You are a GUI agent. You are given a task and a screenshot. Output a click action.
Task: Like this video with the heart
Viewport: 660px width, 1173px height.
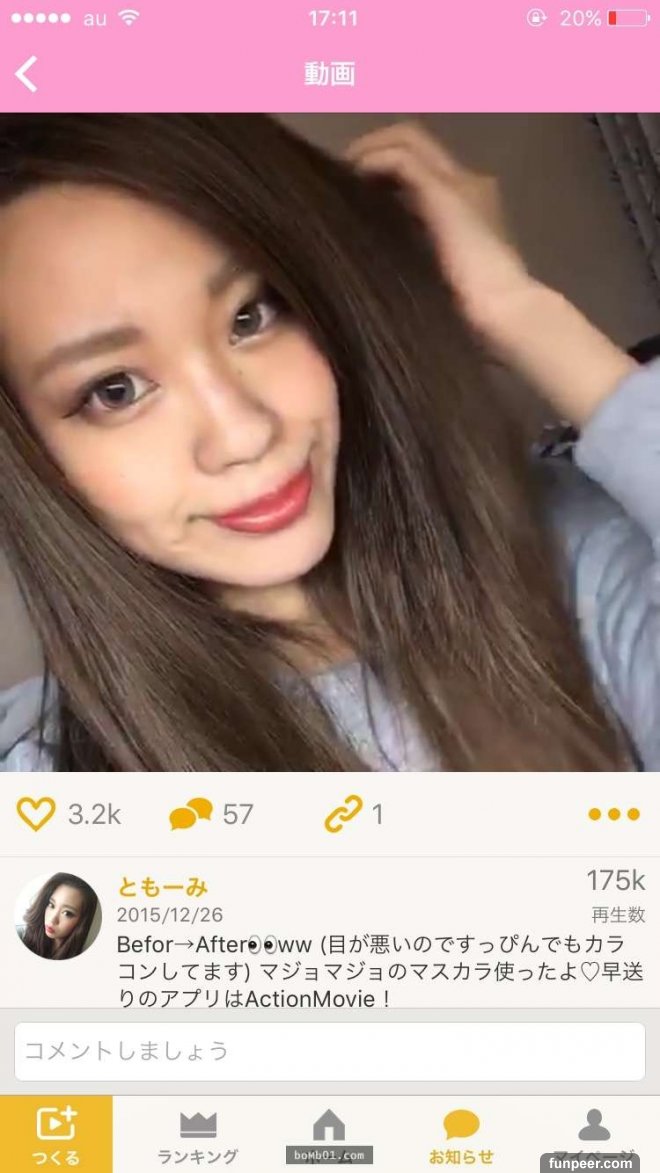36,815
